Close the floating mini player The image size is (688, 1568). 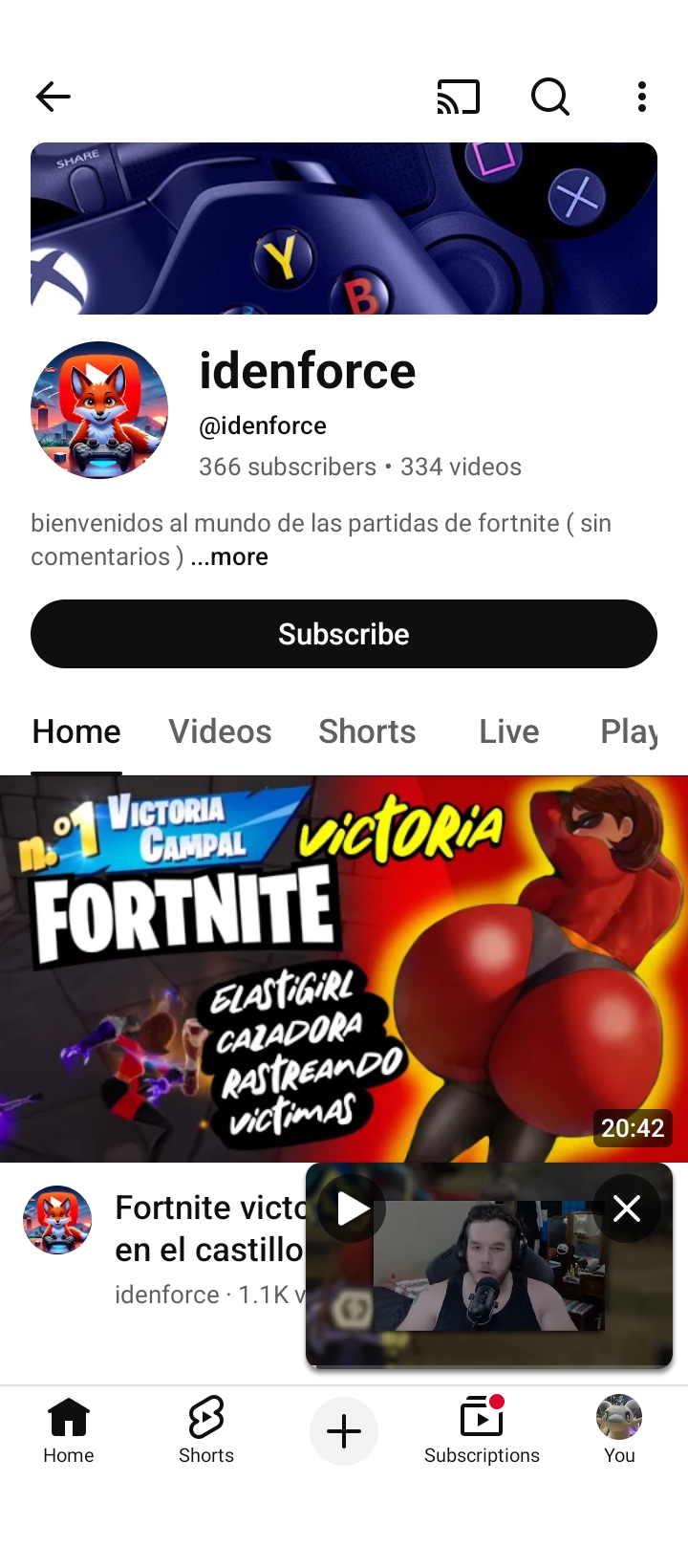click(627, 1209)
